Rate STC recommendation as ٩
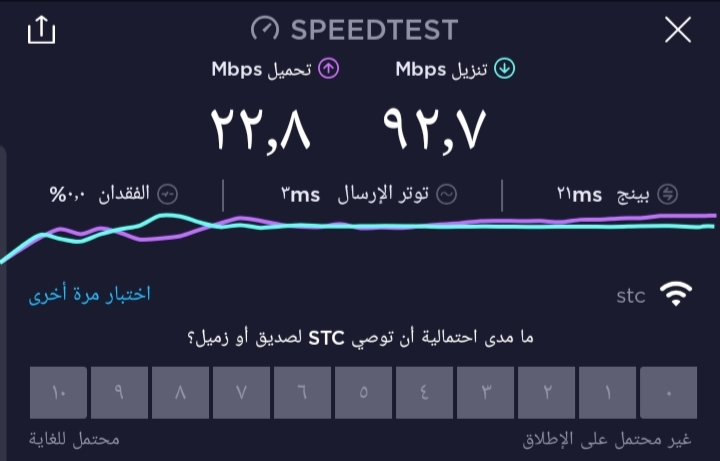Viewport: 720px width, 461px height. [x=119, y=393]
